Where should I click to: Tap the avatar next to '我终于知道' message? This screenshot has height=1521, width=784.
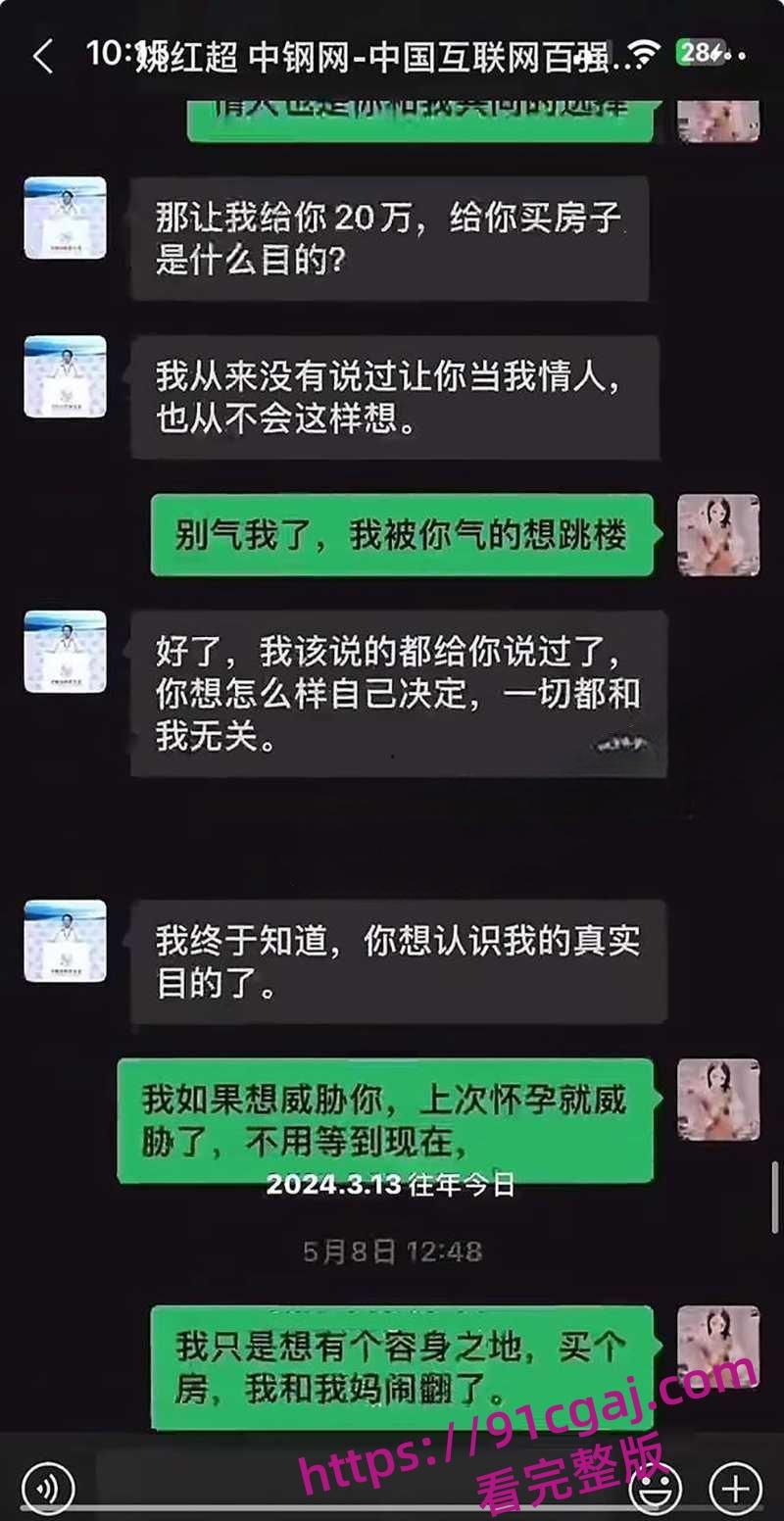tap(65, 943)
